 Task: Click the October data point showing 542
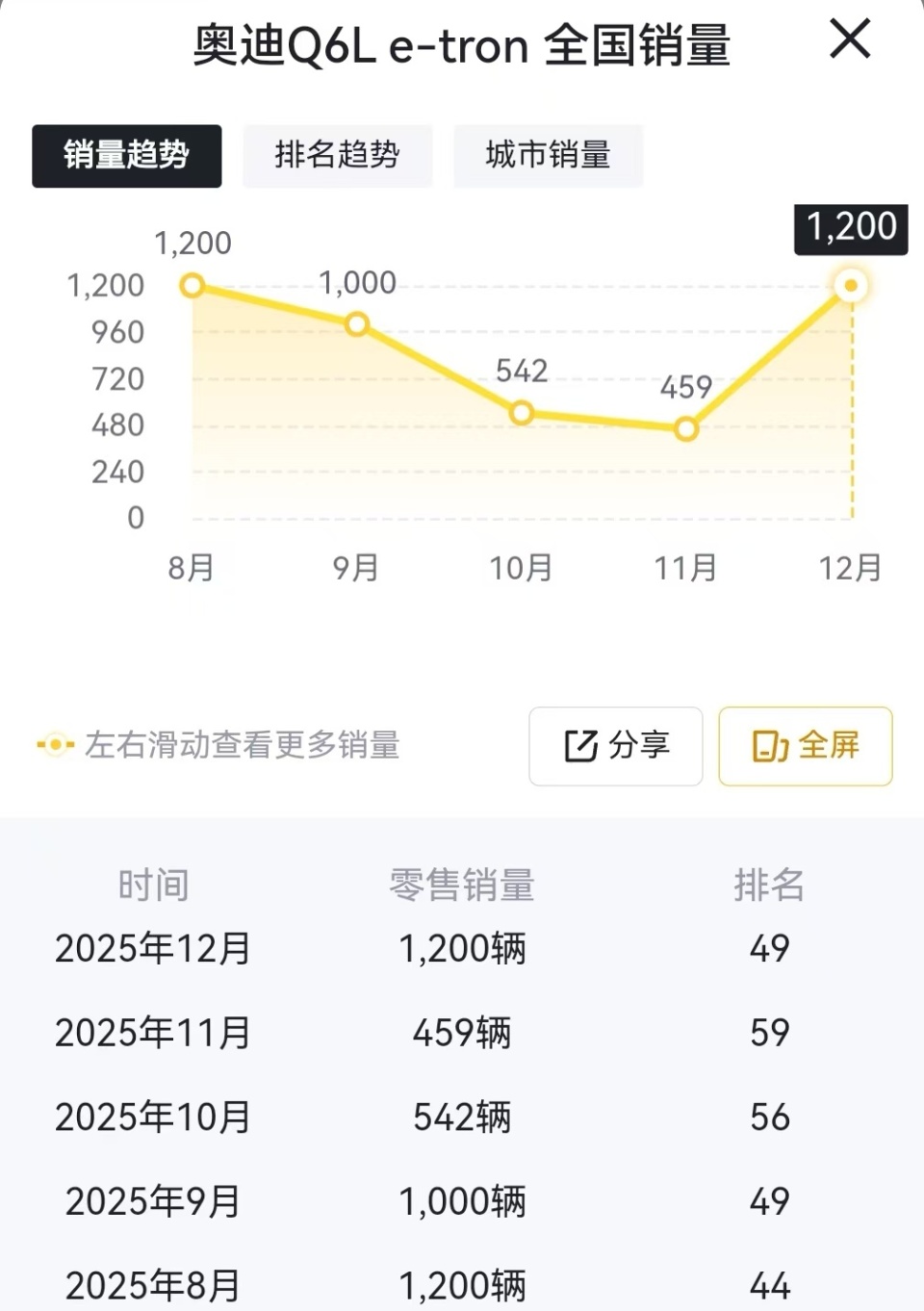(x=521, y=412)
